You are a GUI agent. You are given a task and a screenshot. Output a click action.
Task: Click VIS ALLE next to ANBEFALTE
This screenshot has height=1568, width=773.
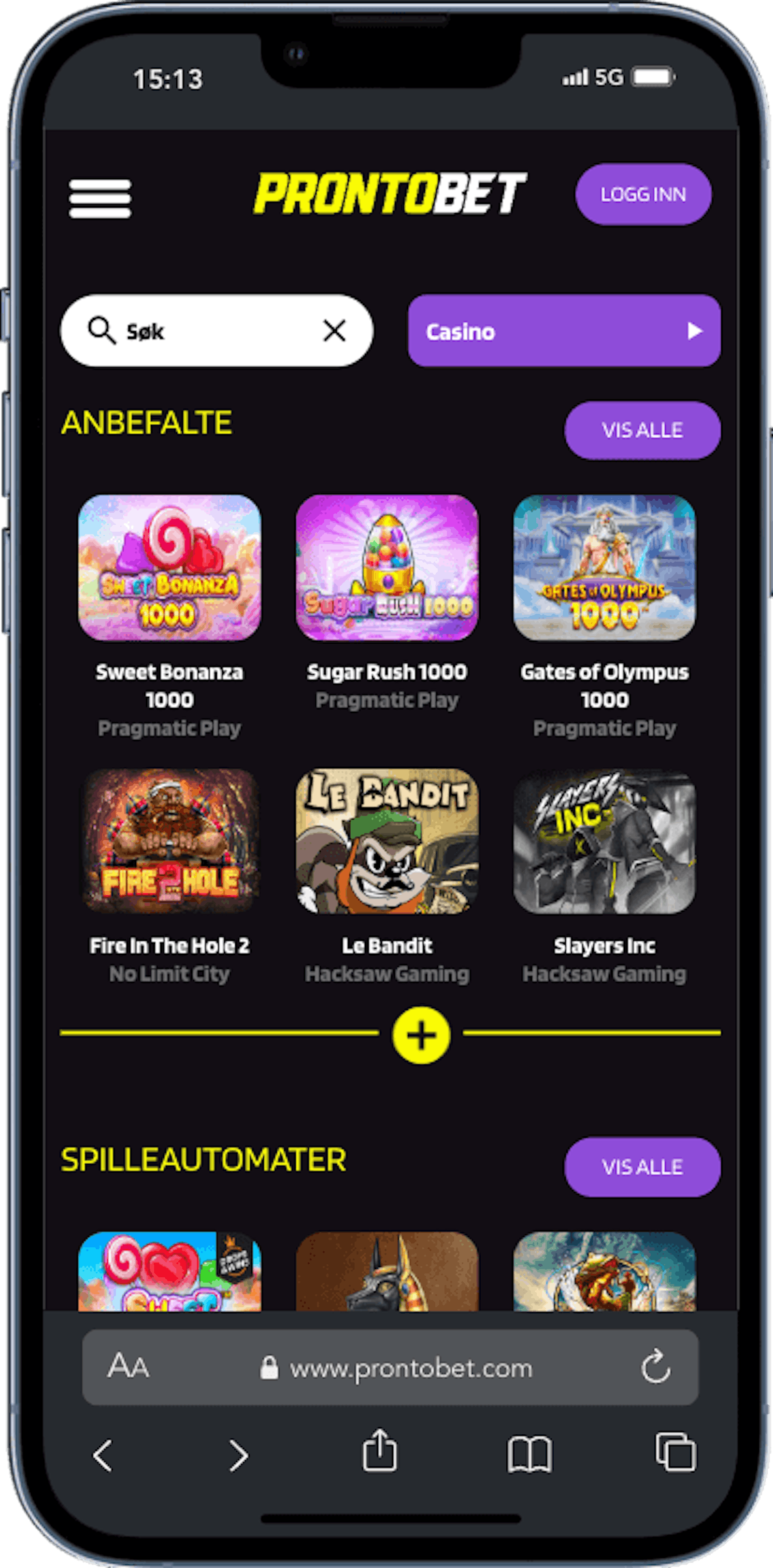(643, 429)
